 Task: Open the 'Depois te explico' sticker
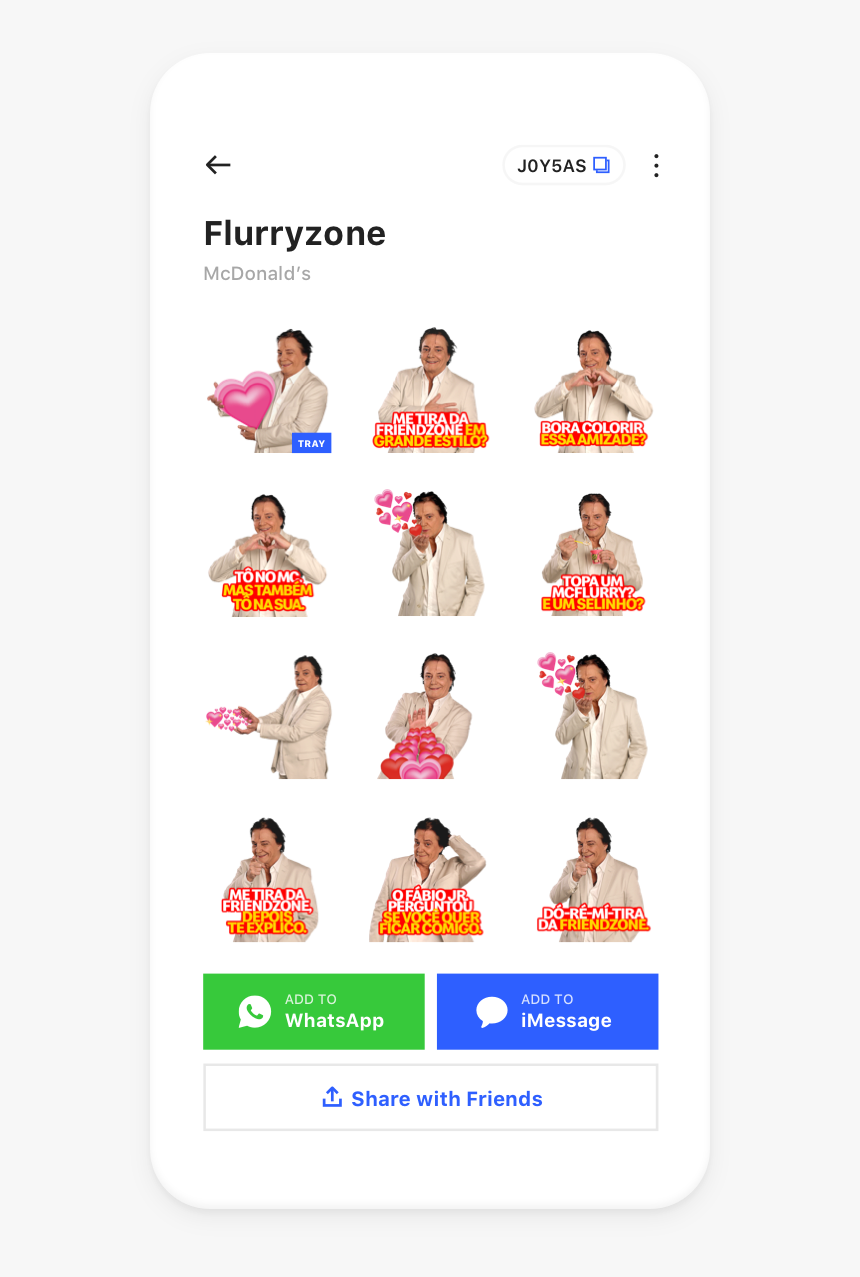(x=268, y=880)
